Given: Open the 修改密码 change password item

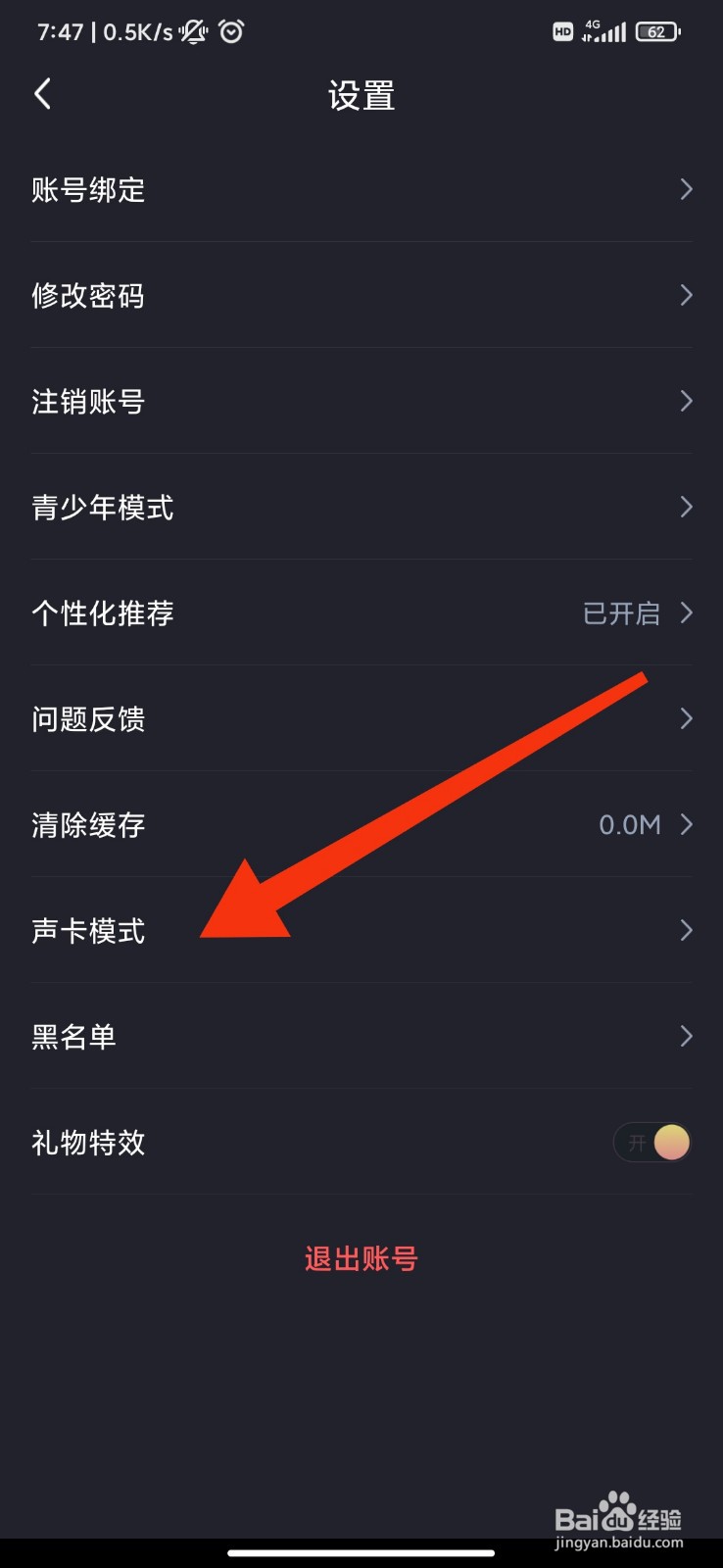Looking at the screenshot, I should [x=361, y=295].
